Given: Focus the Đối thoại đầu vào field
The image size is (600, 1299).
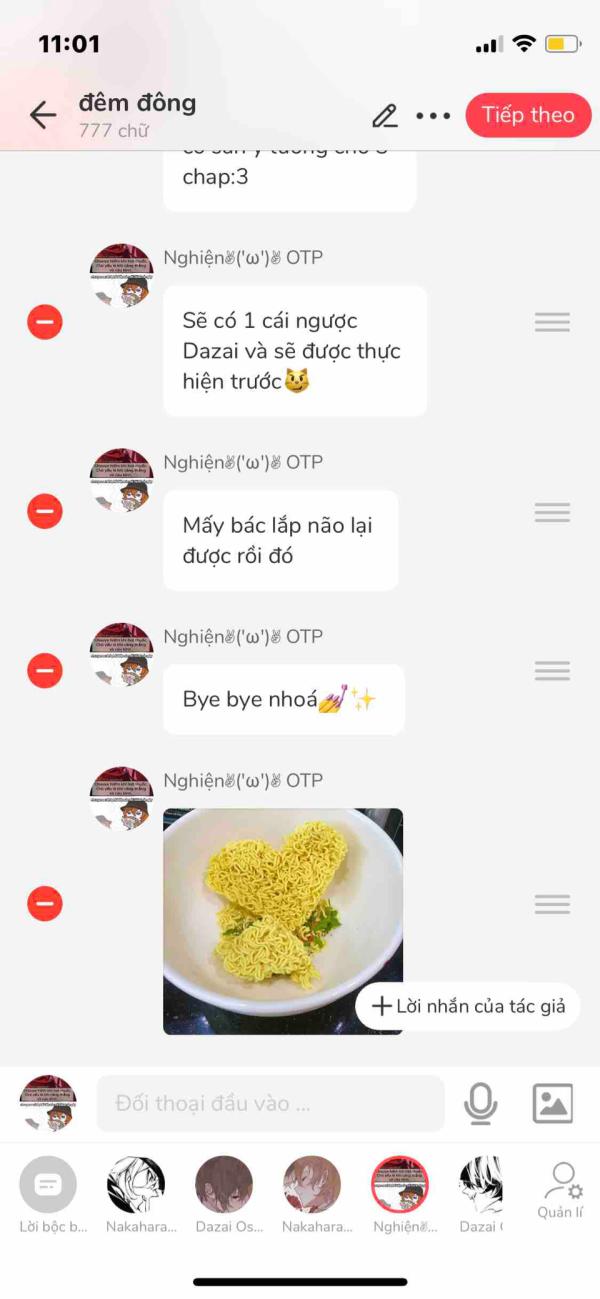Looking at the screenshot, I should [270, 1104].
